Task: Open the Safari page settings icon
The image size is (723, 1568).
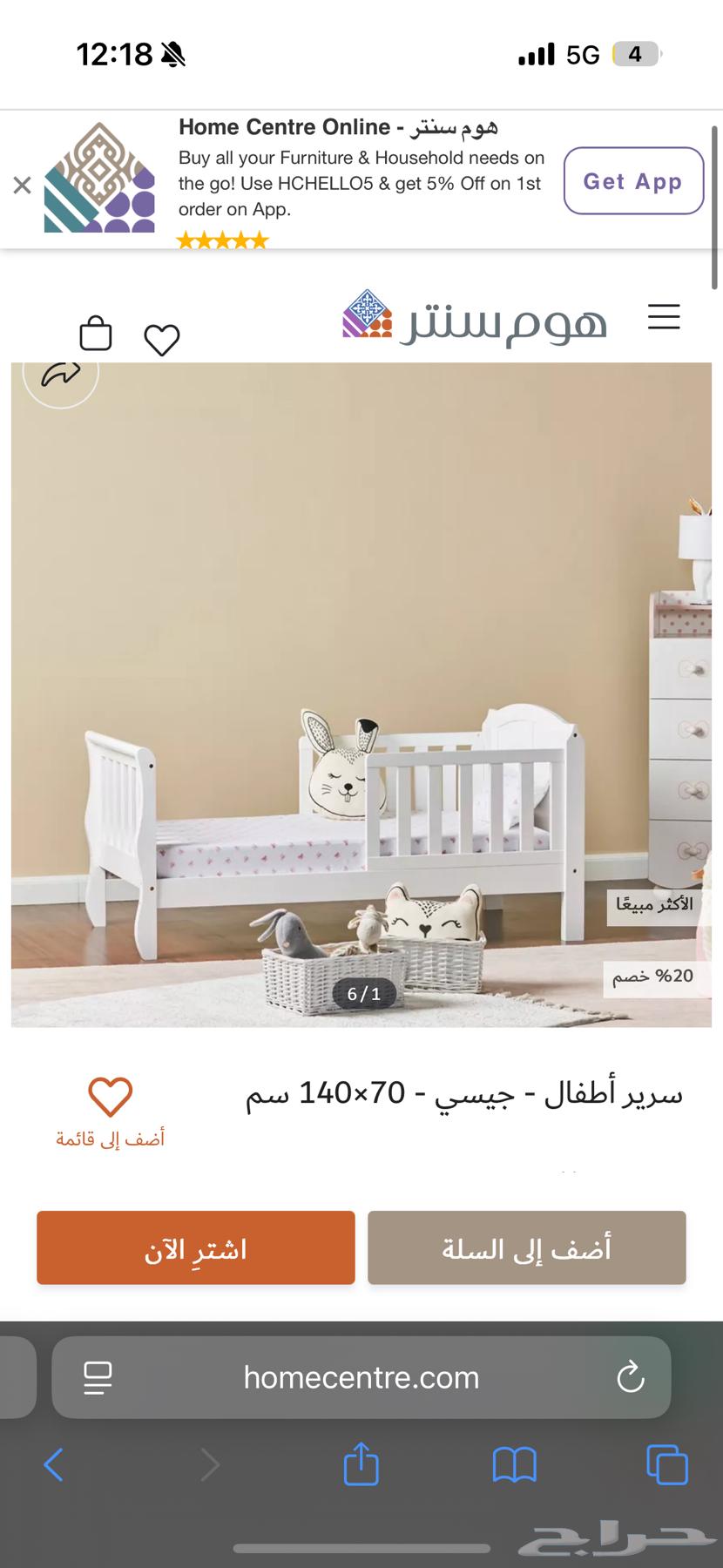Action: coord(98,1377)
